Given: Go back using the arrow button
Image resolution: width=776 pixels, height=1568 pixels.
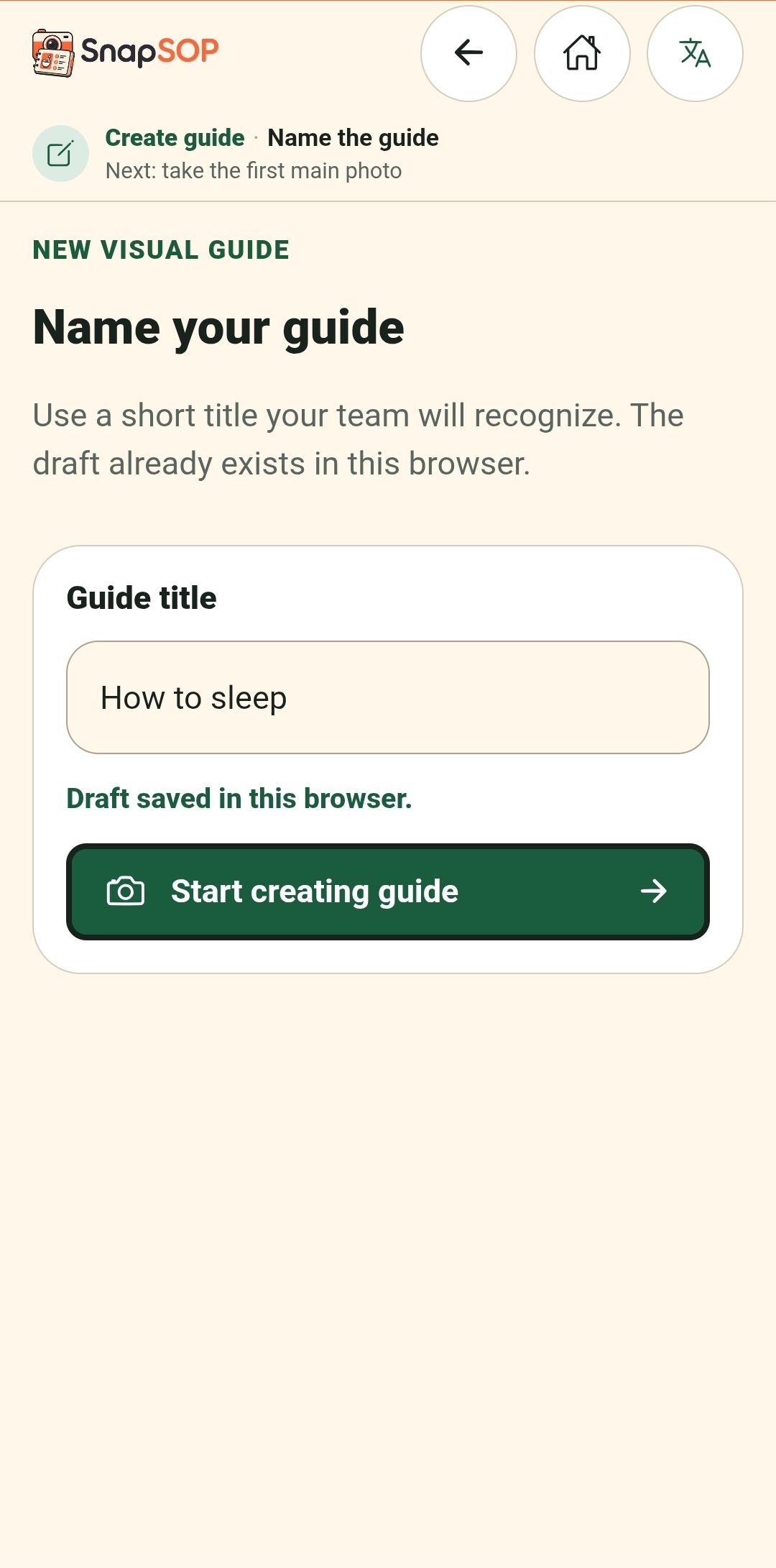Looking at the screenshot, I should (468, 53).
